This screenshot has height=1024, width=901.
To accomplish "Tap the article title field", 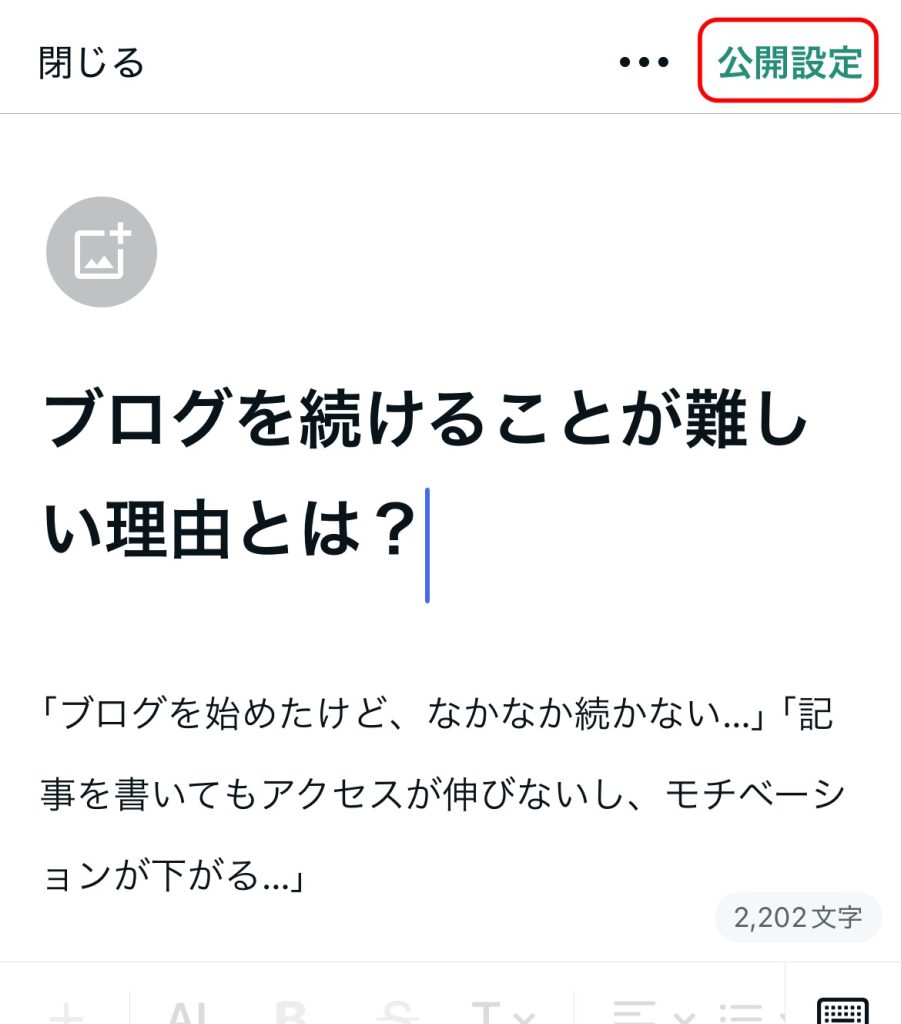I will tap(425, 478).
